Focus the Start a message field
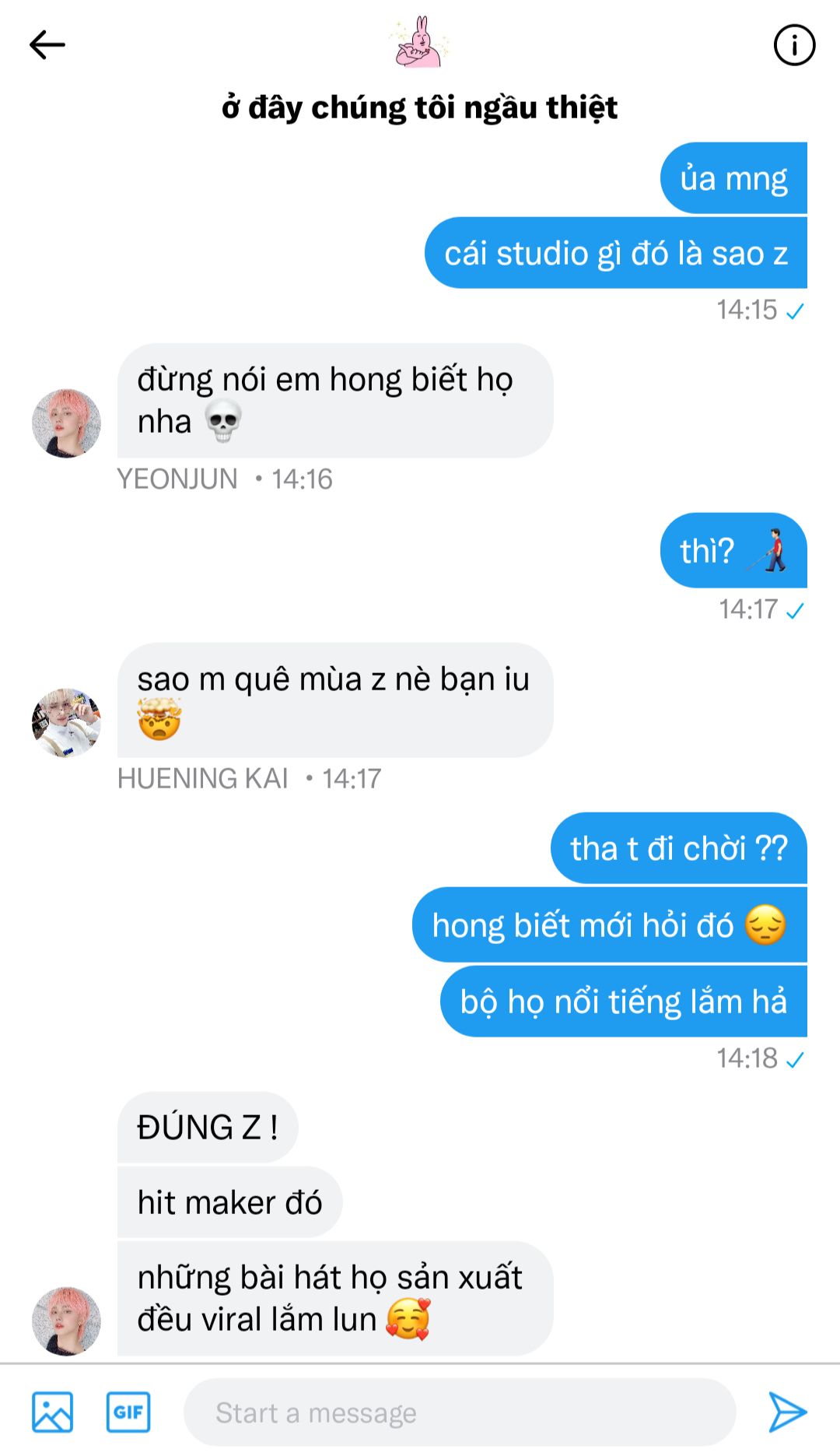This screenshot has width=840, height=1456. click(459, 1412)
